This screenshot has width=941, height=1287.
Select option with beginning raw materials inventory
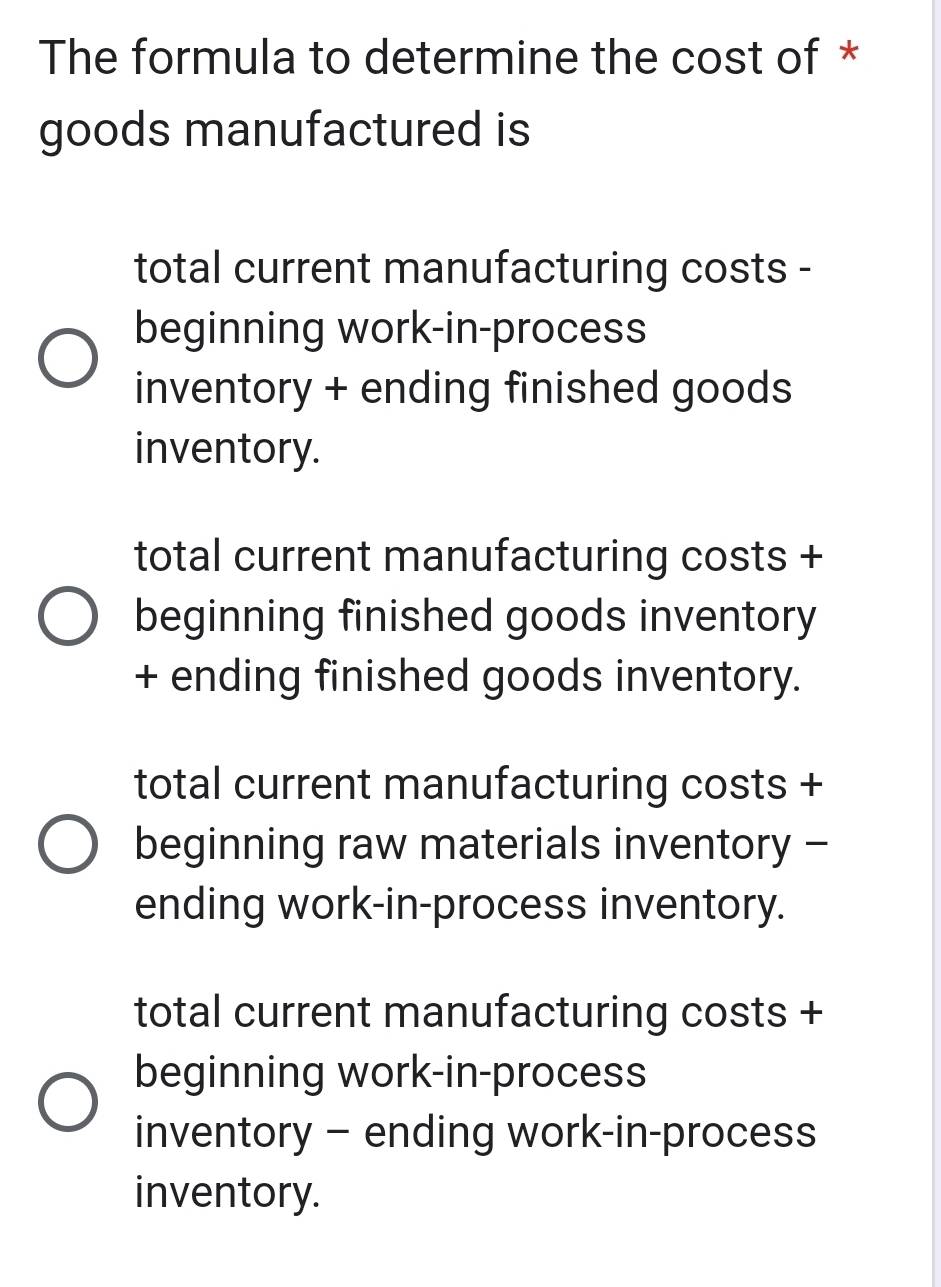(68, 844)
